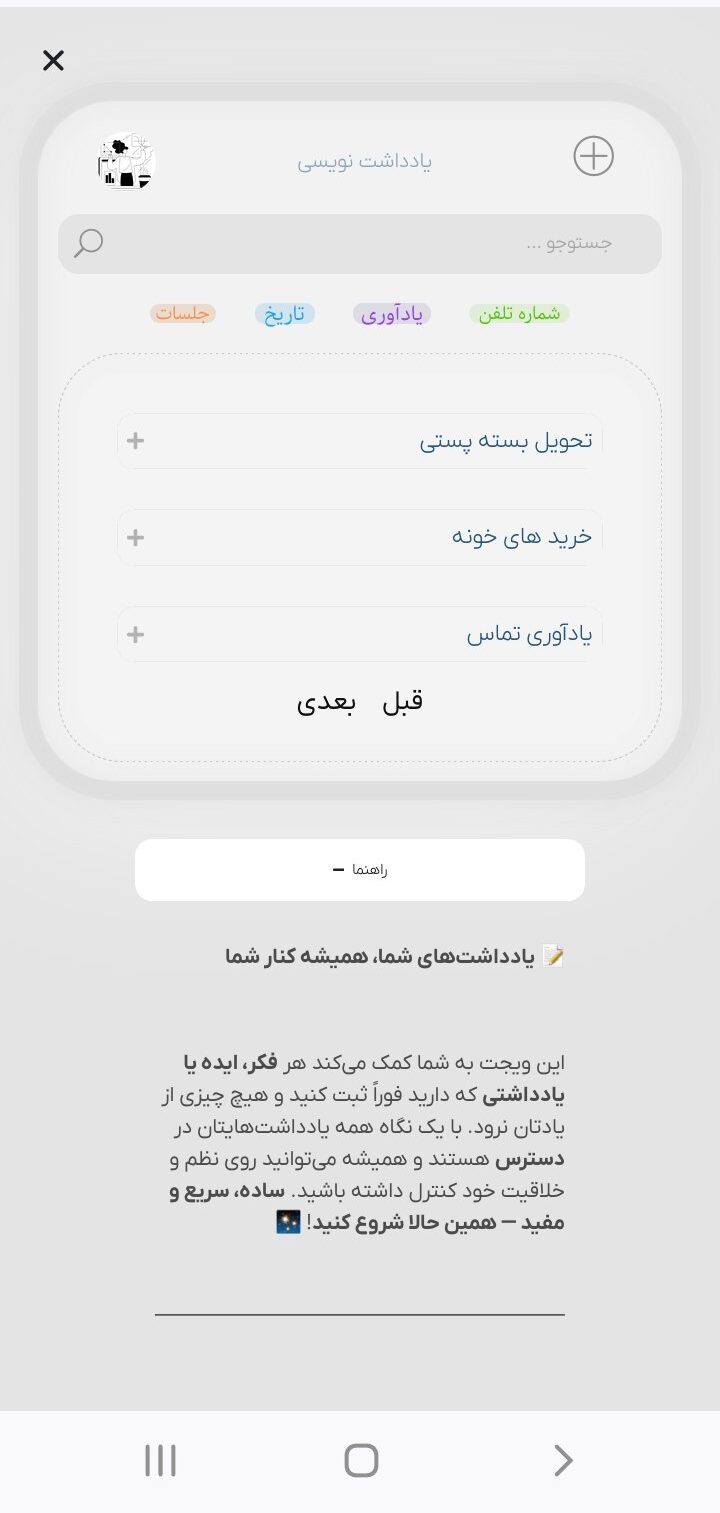720x1513 pixels.
Task: Filter by the تاریخ tag
Action: 285,314
